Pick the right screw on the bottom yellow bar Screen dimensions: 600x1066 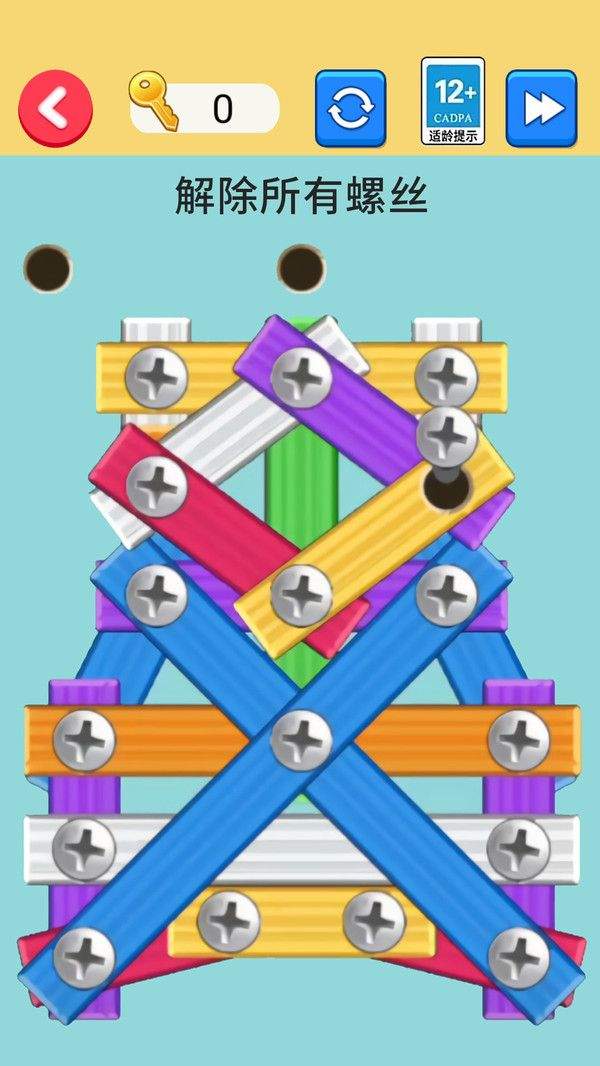point(374,921)
